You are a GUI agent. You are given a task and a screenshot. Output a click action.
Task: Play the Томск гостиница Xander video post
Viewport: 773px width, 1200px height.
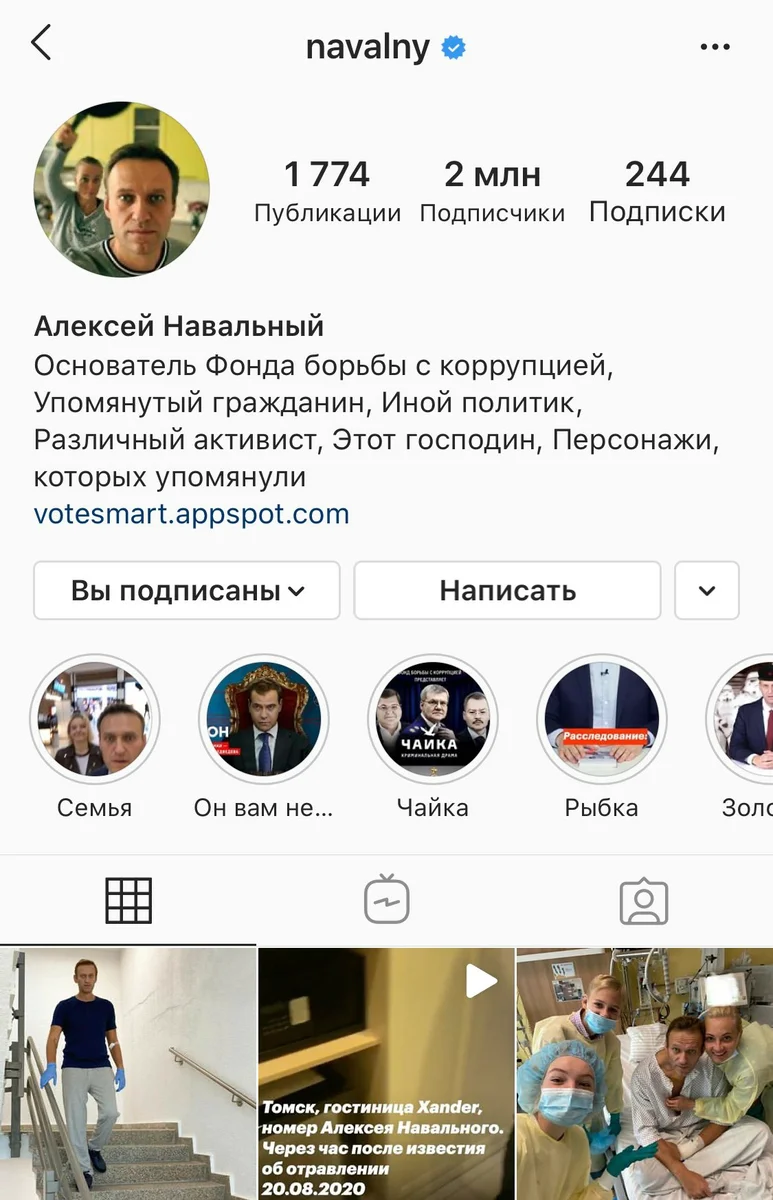click(386, 1074)
